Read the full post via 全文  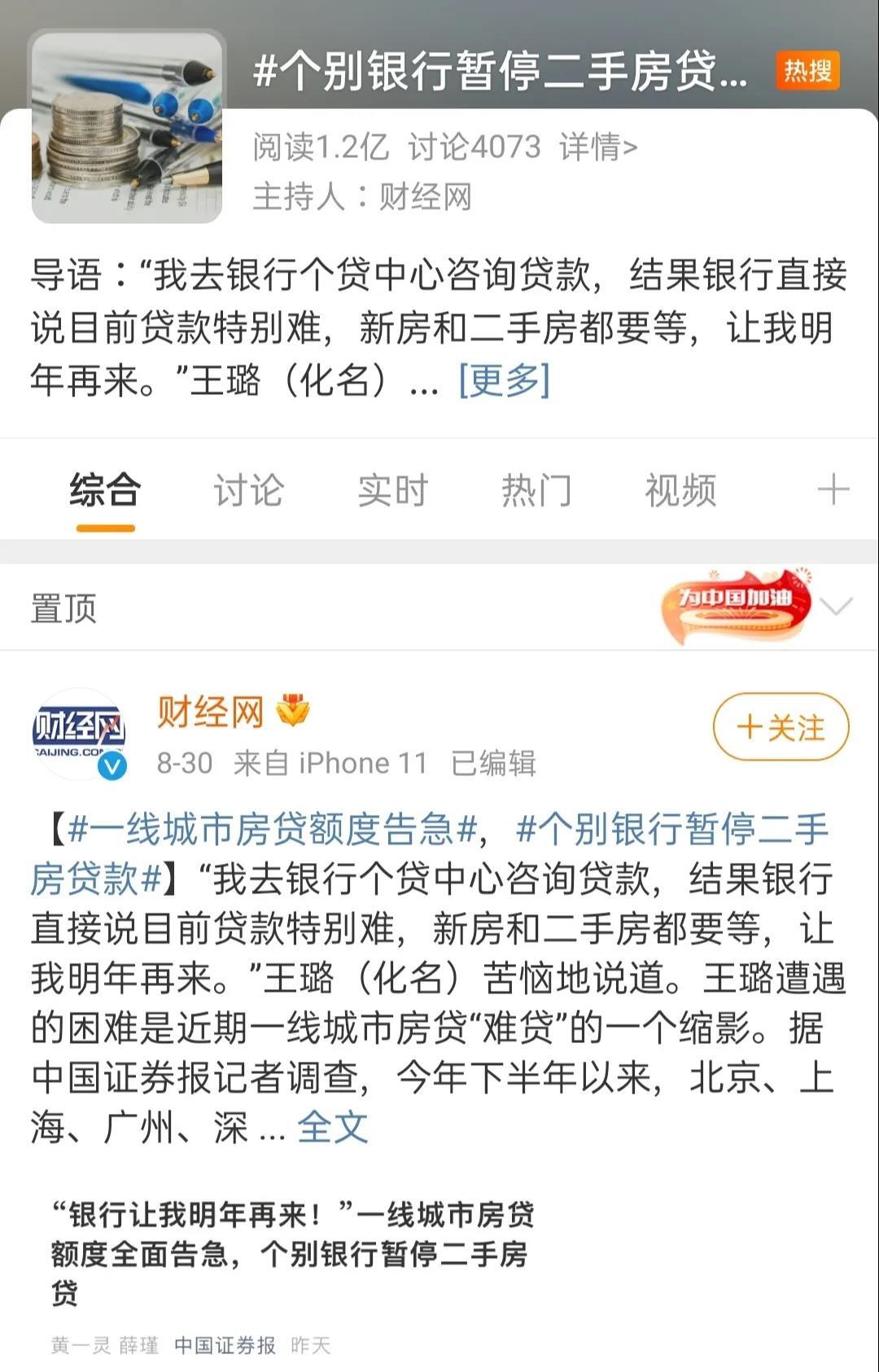332,1128
